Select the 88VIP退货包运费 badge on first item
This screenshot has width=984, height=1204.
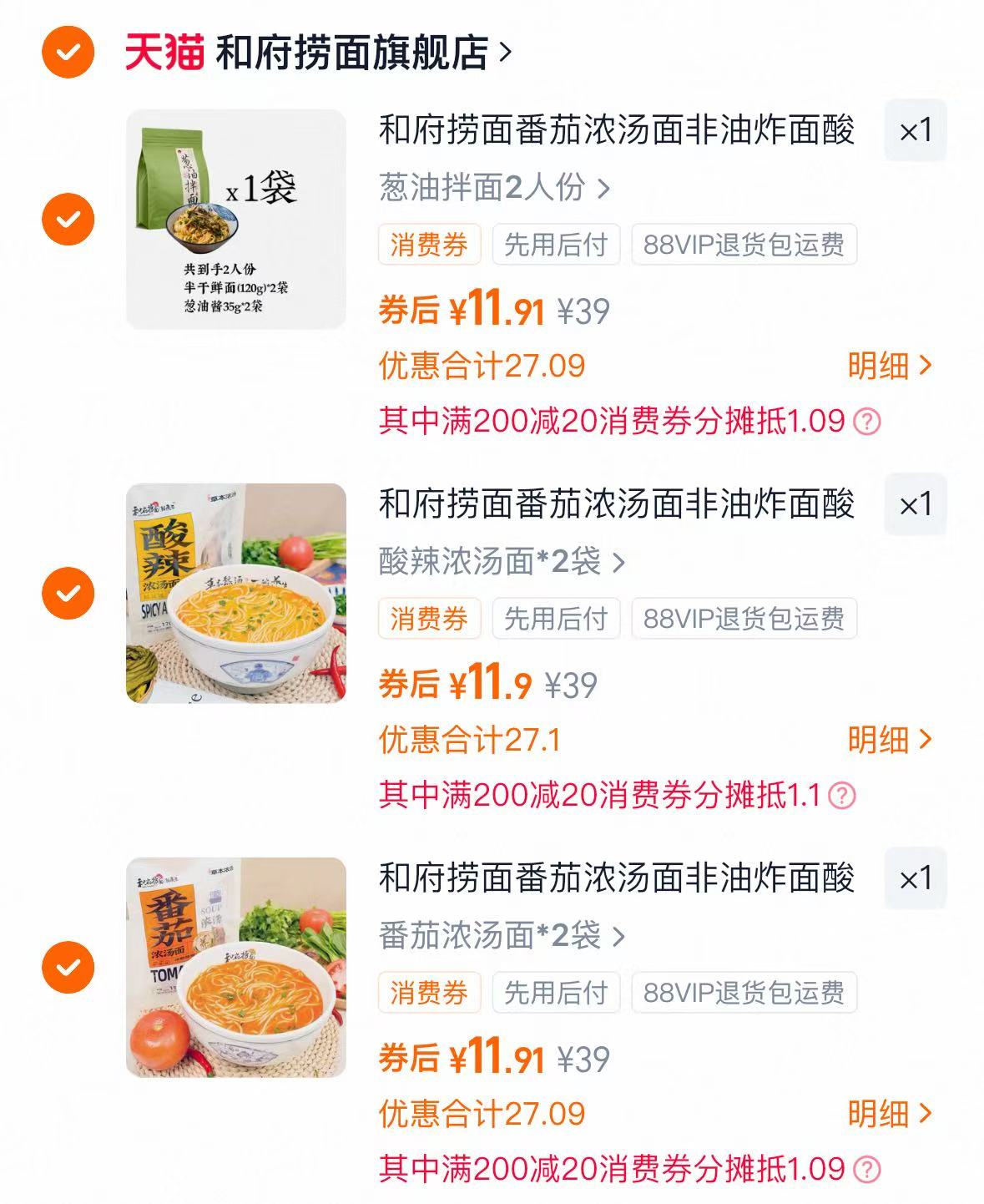[x=745, y=244]
